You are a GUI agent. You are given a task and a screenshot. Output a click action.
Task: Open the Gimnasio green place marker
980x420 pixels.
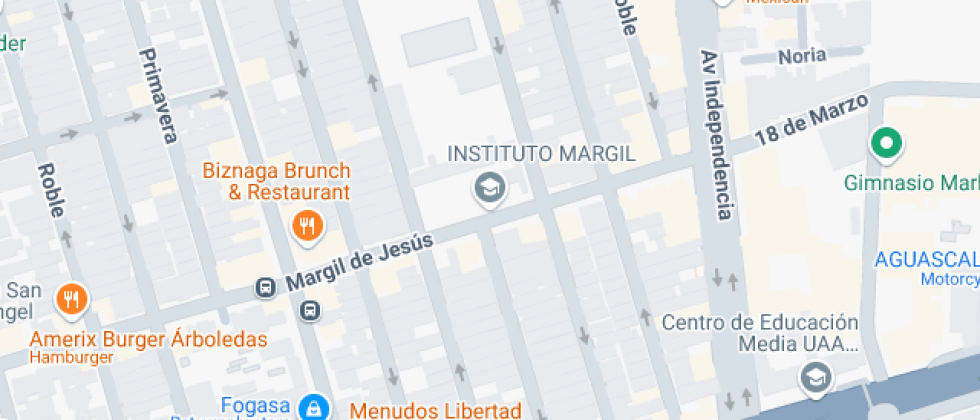pyautogui.click(x=885, y=144)
